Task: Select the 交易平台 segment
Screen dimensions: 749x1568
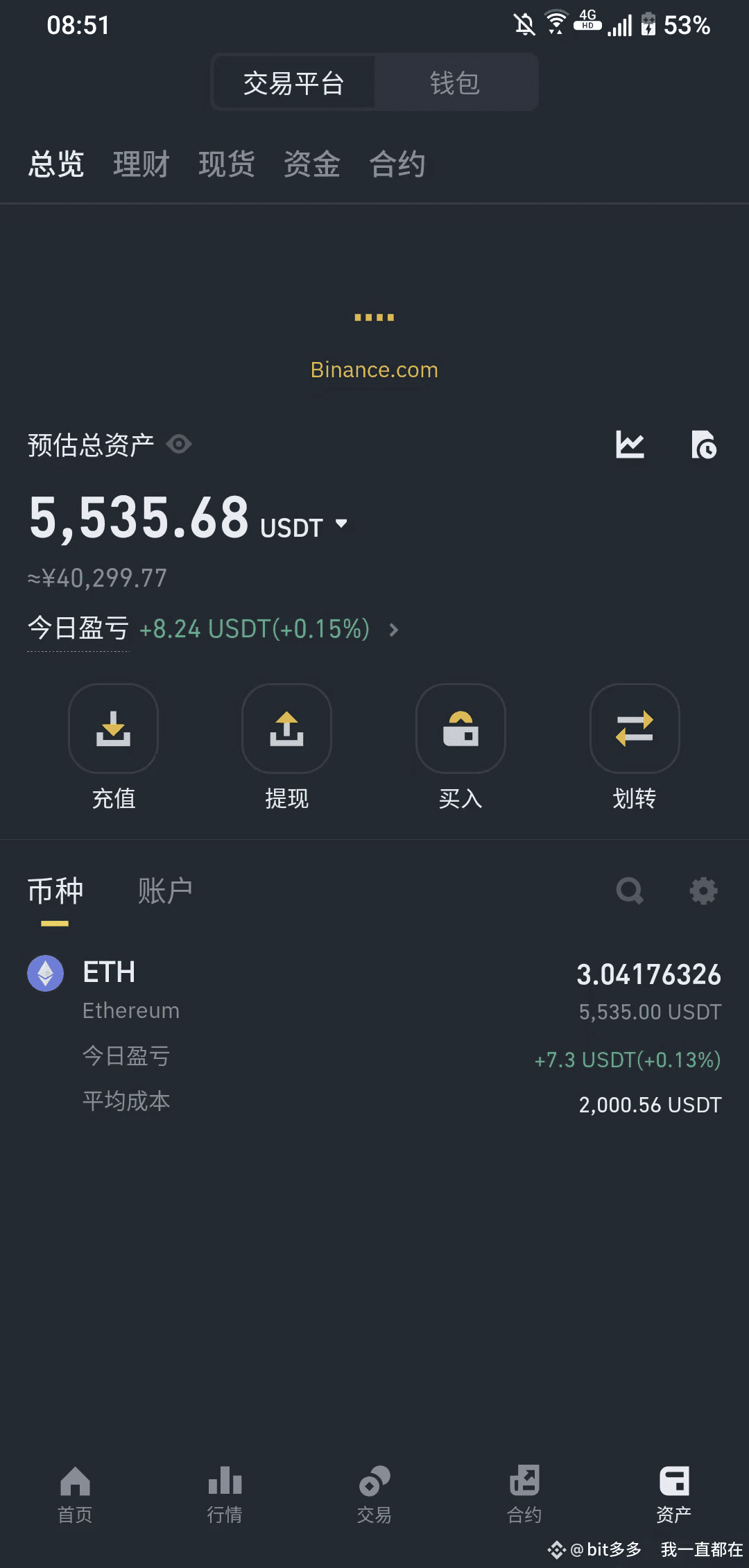Action: click(x=294, y=83)
